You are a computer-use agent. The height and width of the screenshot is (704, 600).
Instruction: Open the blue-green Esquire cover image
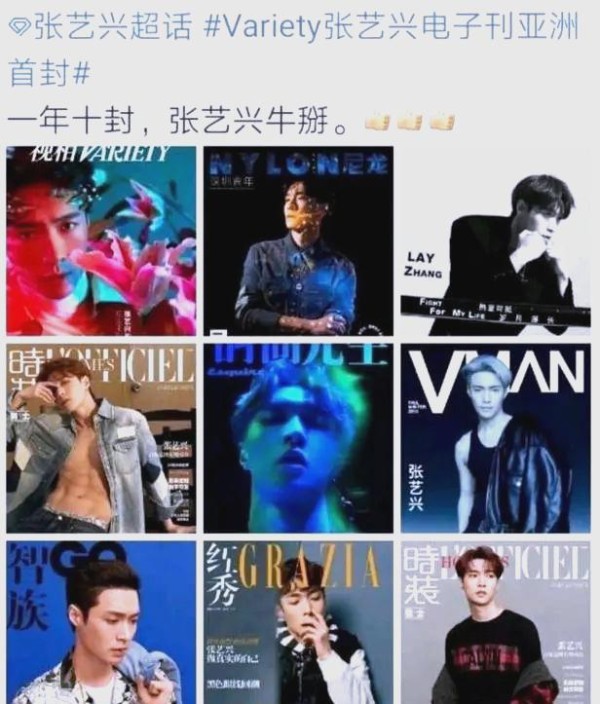pyautogui.click(x=298, y=438)
